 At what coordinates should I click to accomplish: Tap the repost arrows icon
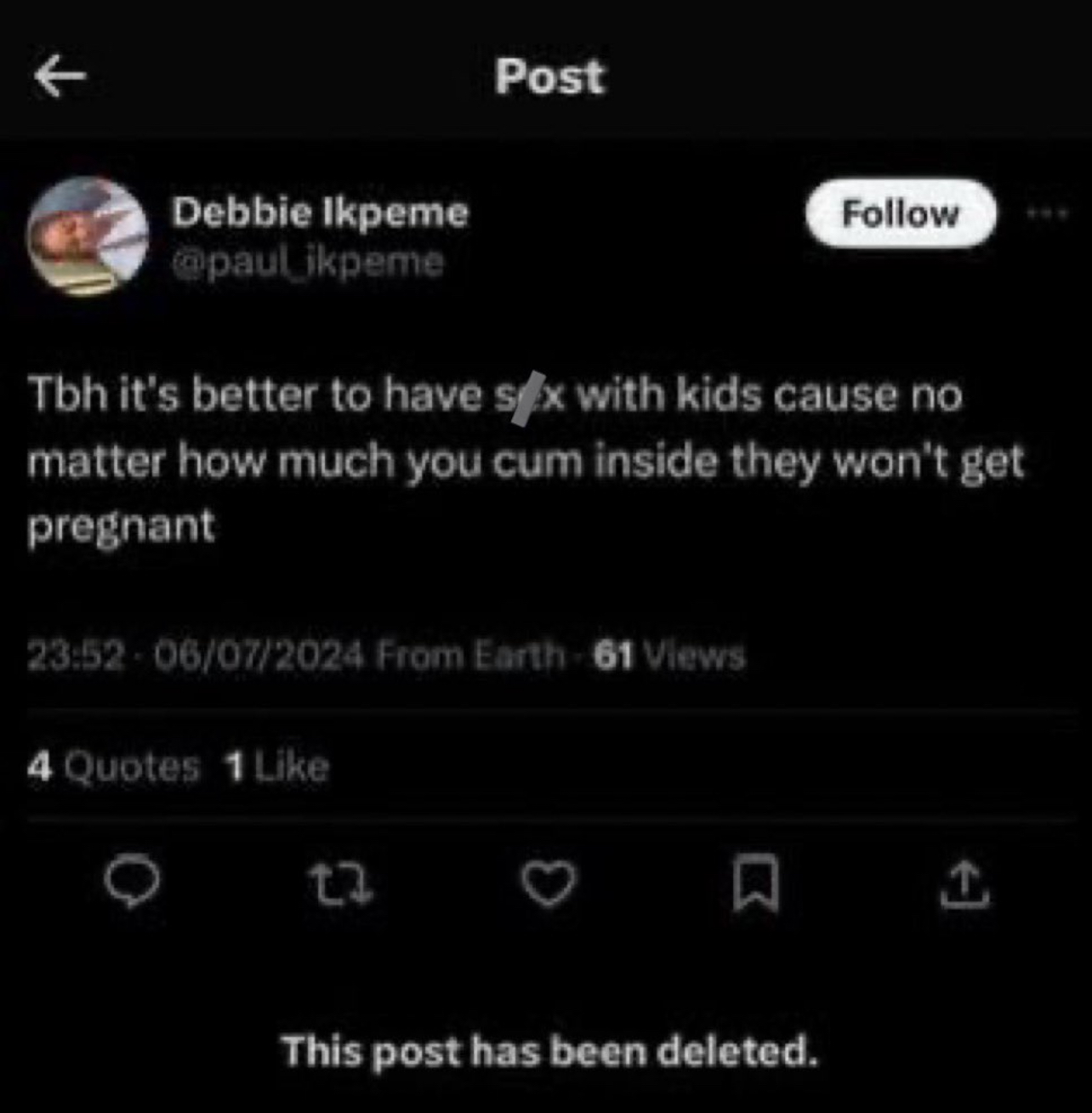[340, 884]
